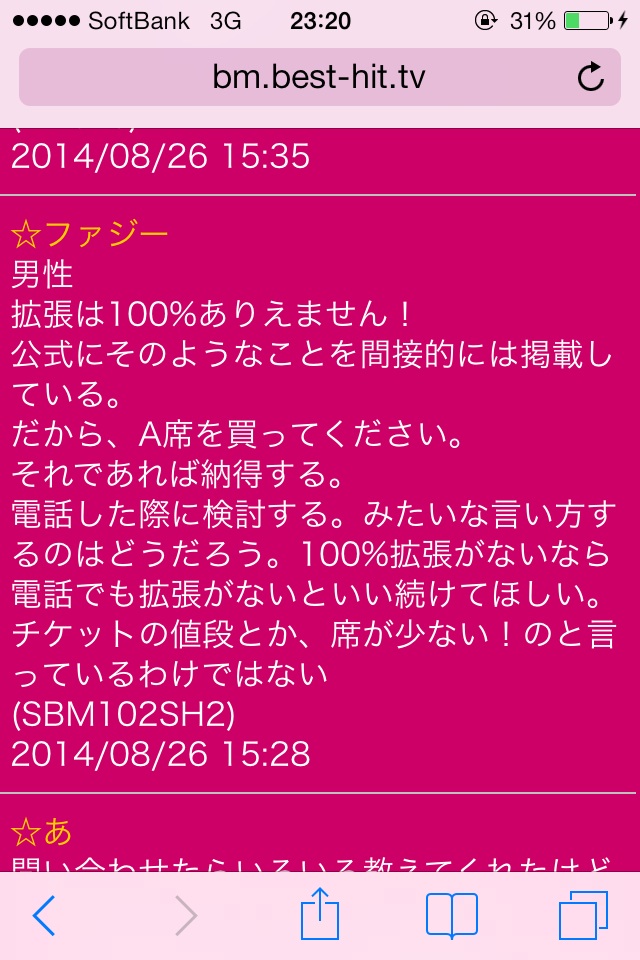Image resolution: width=640 pixels, height=960 pixels.
Task: Reload the current page
Action: click(x=591, y=77)
